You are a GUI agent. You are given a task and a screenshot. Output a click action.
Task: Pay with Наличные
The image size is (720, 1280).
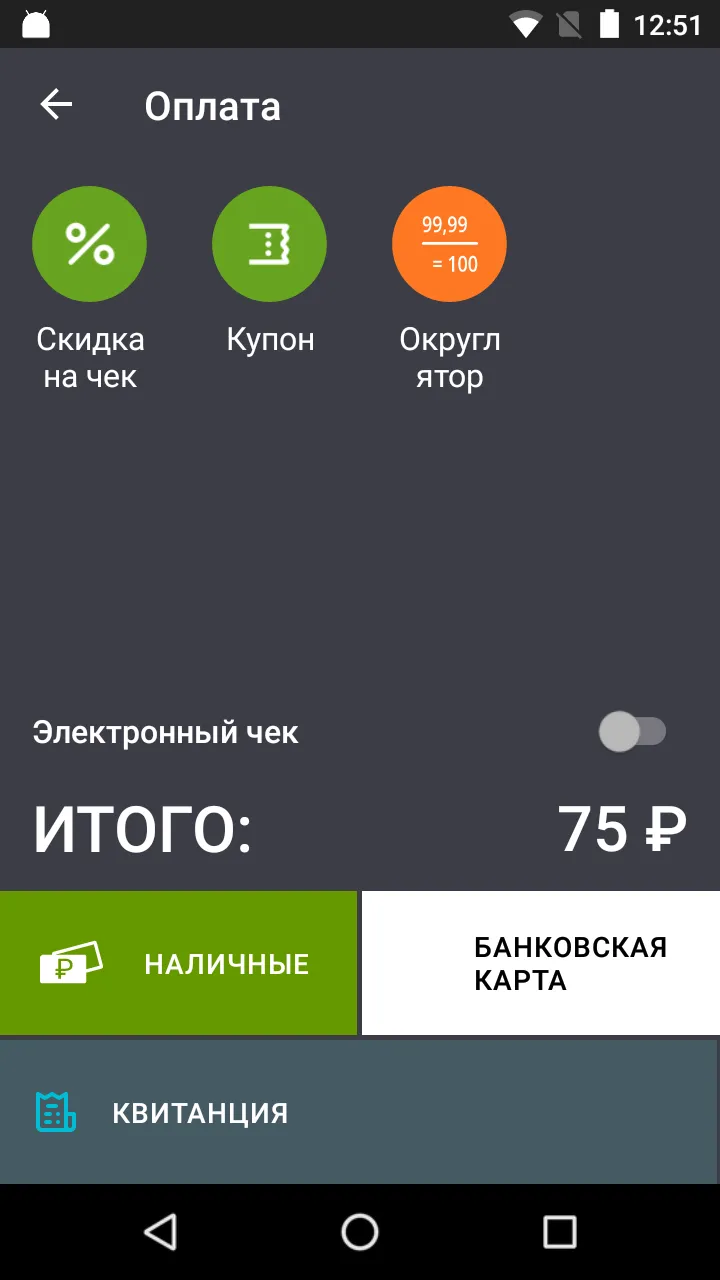coord(178,963)
